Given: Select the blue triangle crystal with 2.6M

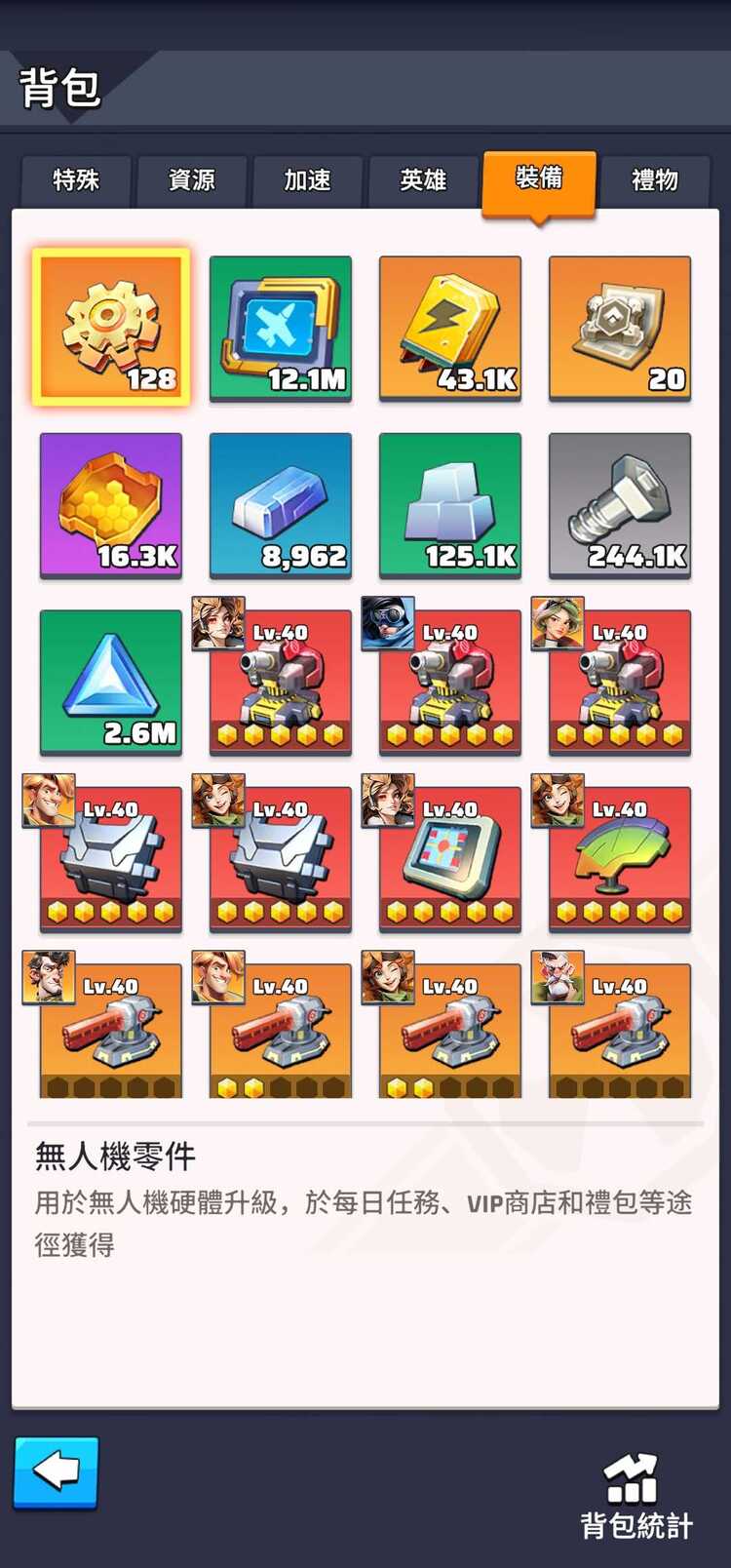Looking at the screenshot, I should pyautogui.click(x=111, y=682).
